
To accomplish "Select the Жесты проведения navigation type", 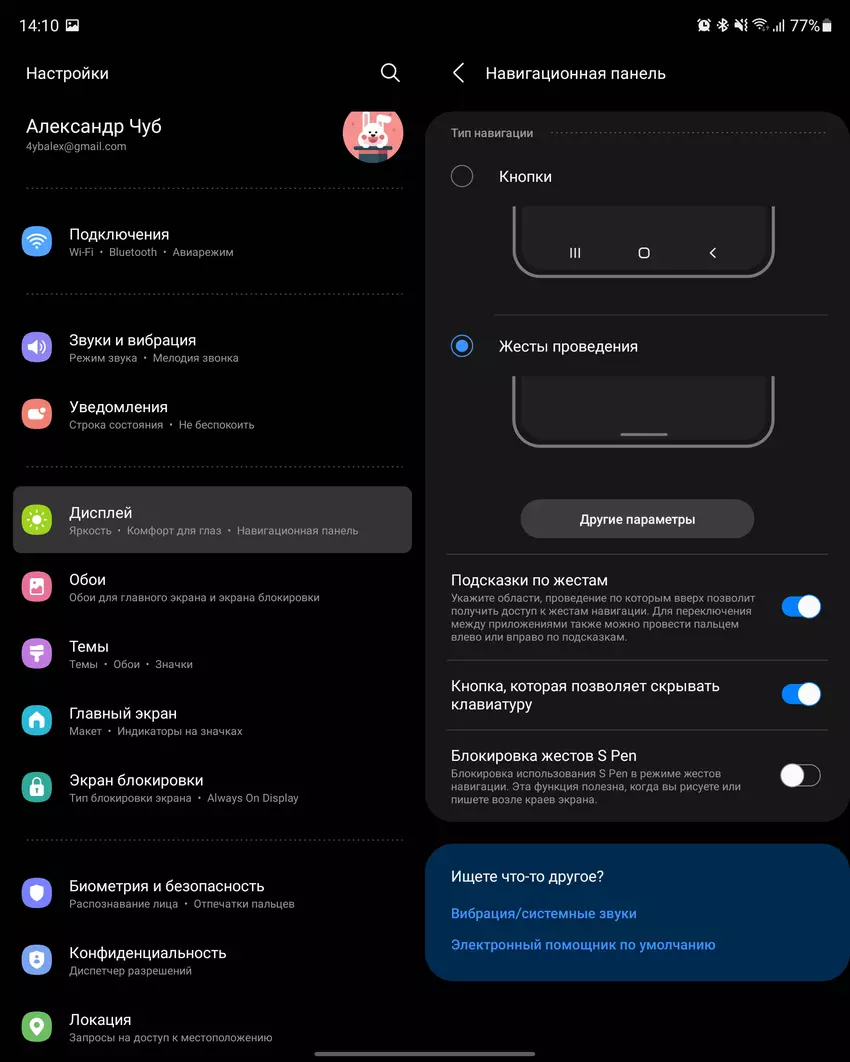I will click(x=462, y=346).
